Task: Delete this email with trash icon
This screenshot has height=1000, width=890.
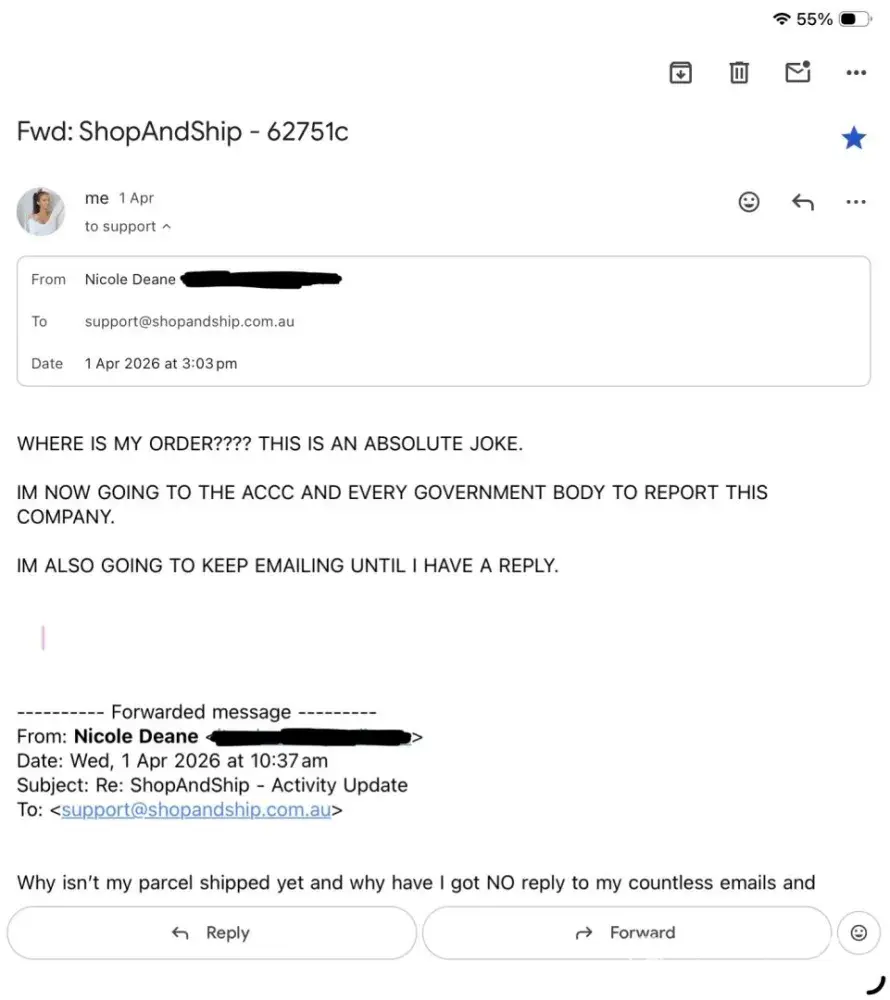Action: [x=739, y=72]
